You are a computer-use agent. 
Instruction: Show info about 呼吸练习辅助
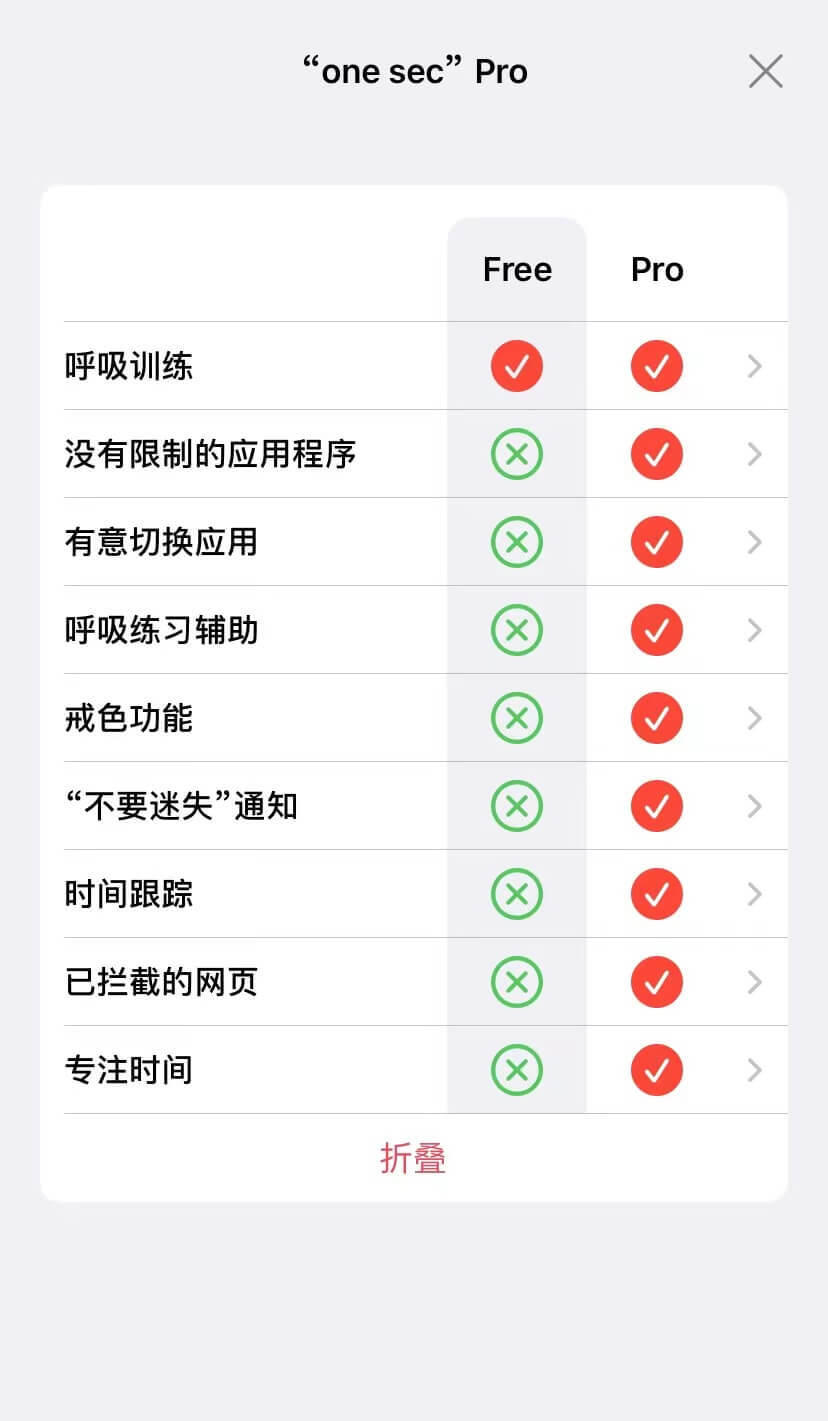(426, 630)
